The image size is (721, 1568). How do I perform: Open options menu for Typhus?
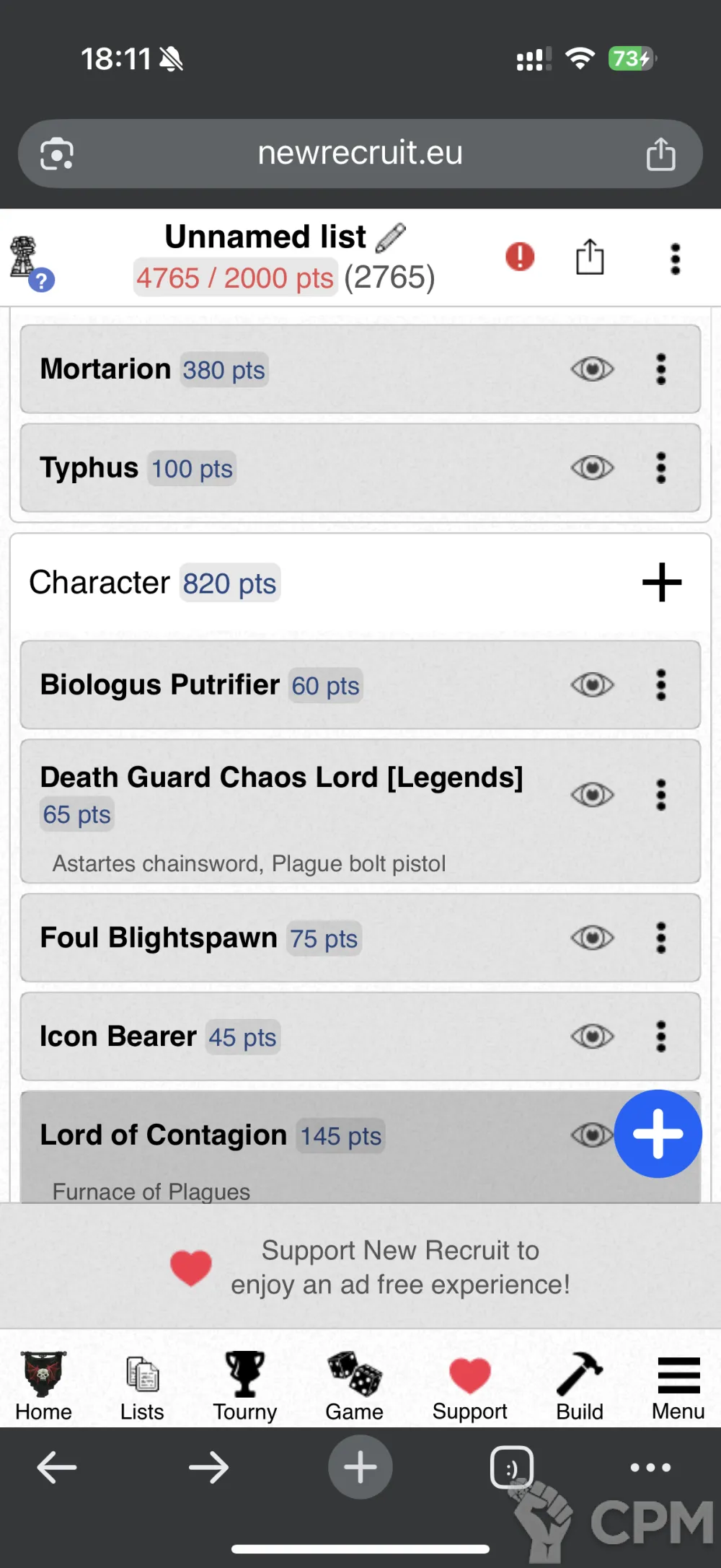660,468
